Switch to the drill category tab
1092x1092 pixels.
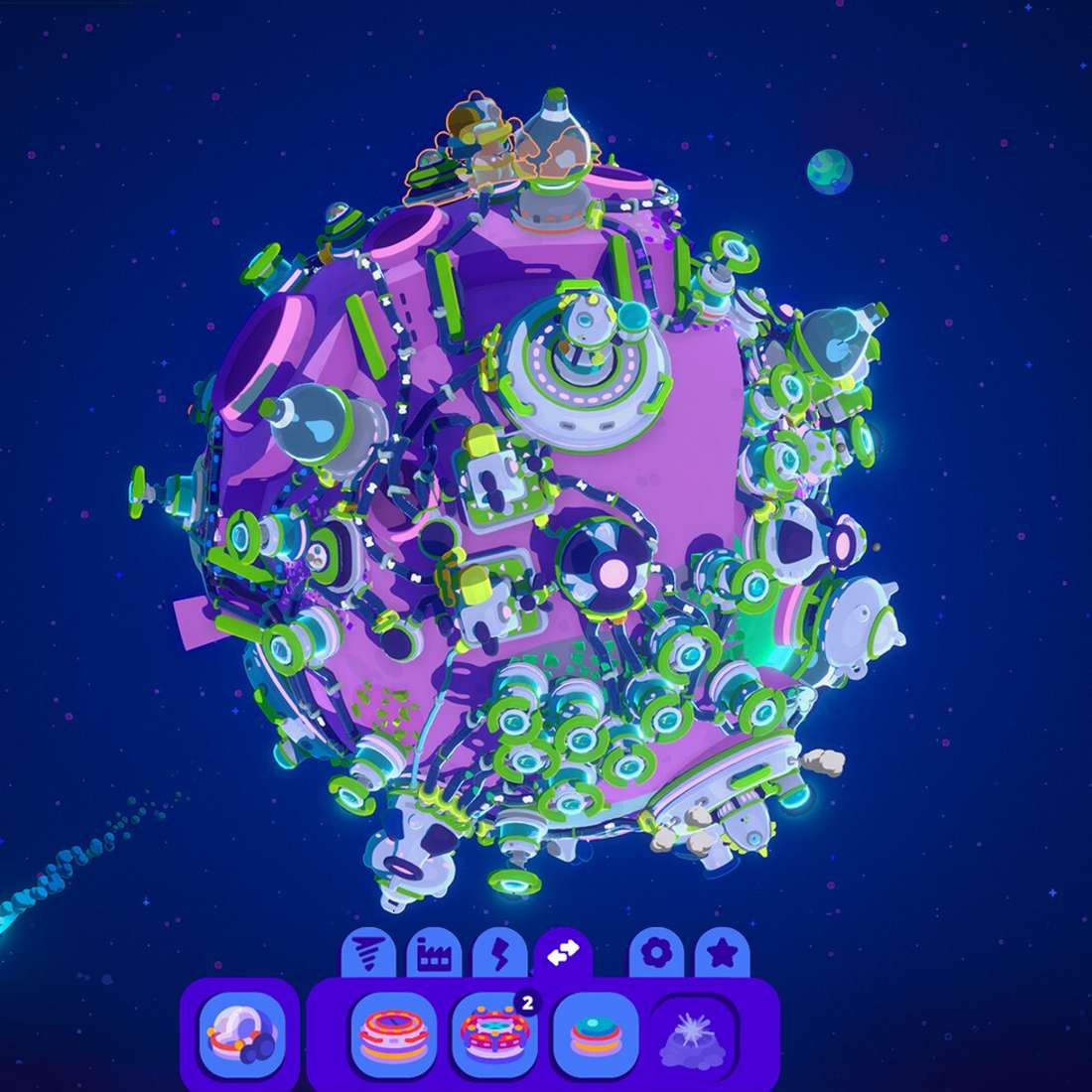tap(368, 955)
